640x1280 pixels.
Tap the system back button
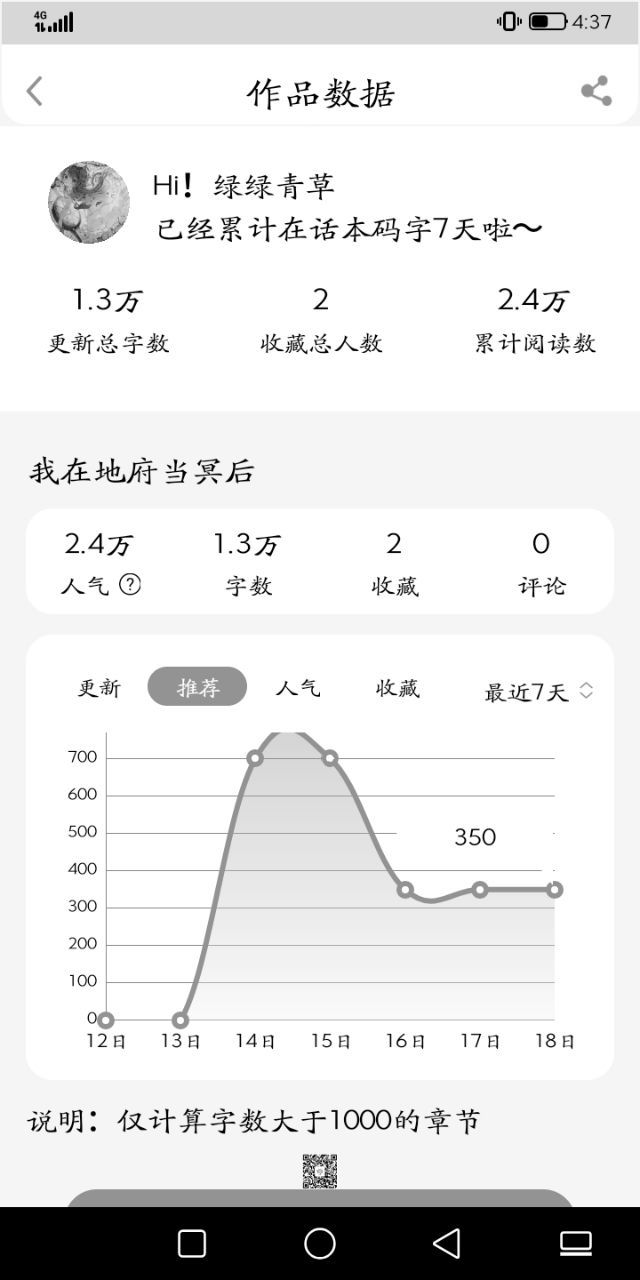pyautogui.click(x=447, y=1243)
